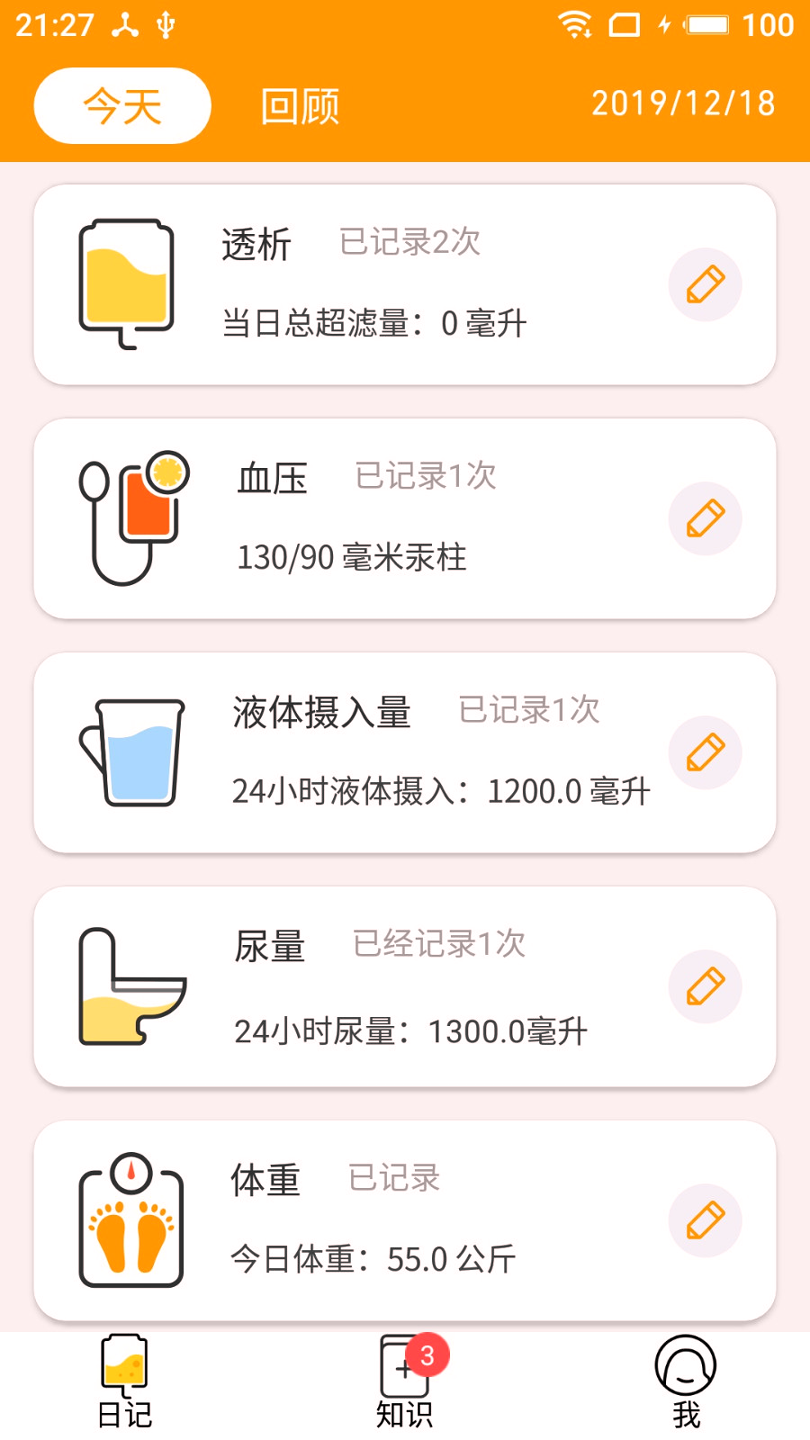Screen dimensions: 810x1440
Task: Edit the 血压 record with pencil button
Action: (705, 518)
